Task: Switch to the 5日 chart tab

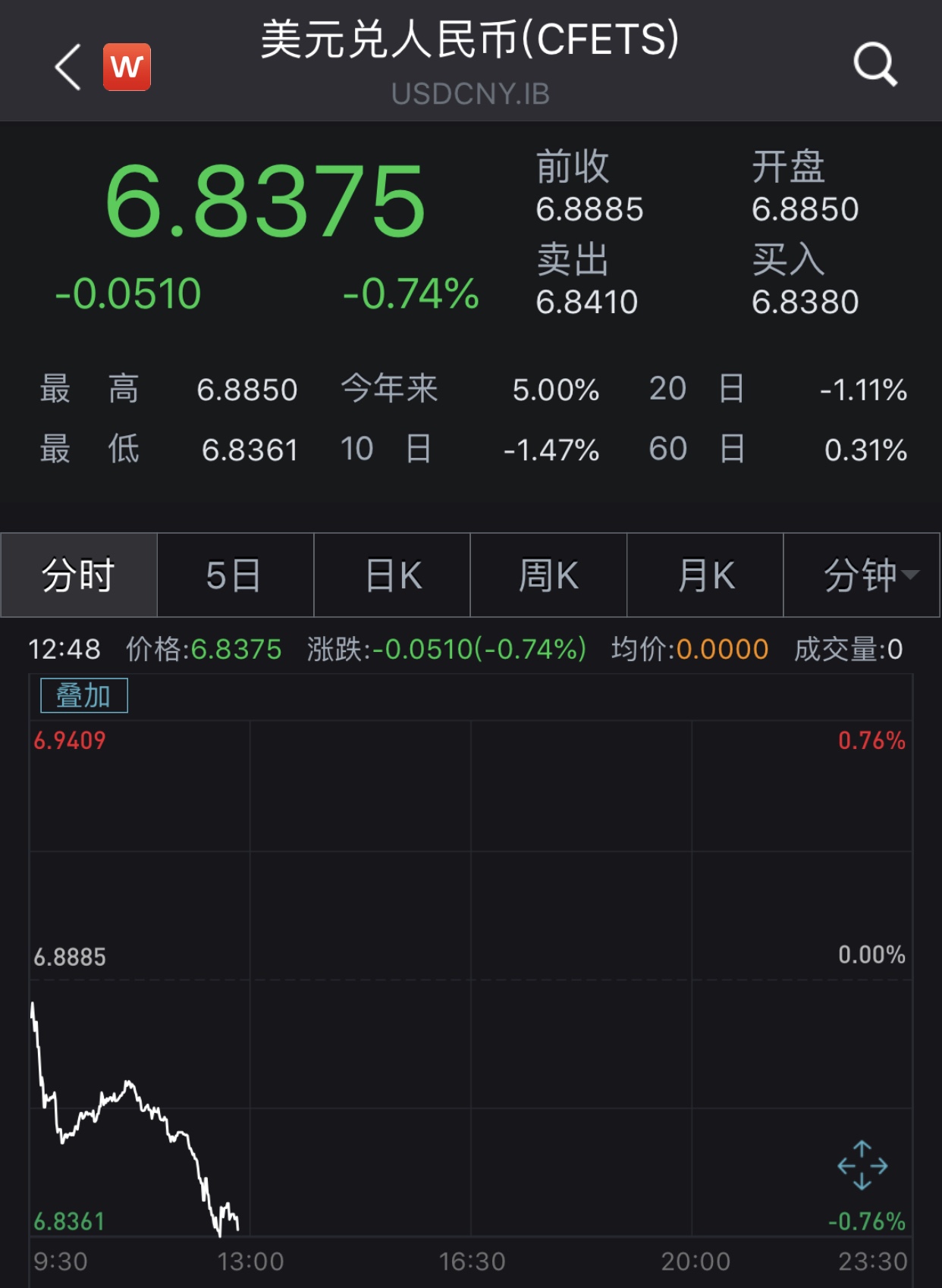Action: tap(235, 575)
